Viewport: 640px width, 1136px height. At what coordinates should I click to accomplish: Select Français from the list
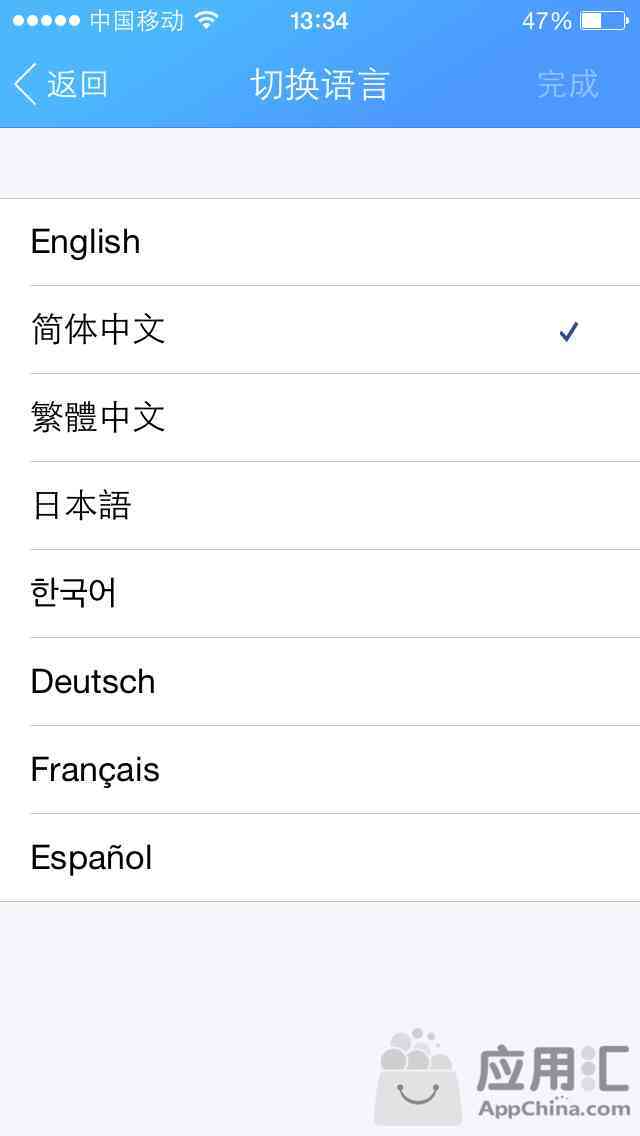coord(320,769)
